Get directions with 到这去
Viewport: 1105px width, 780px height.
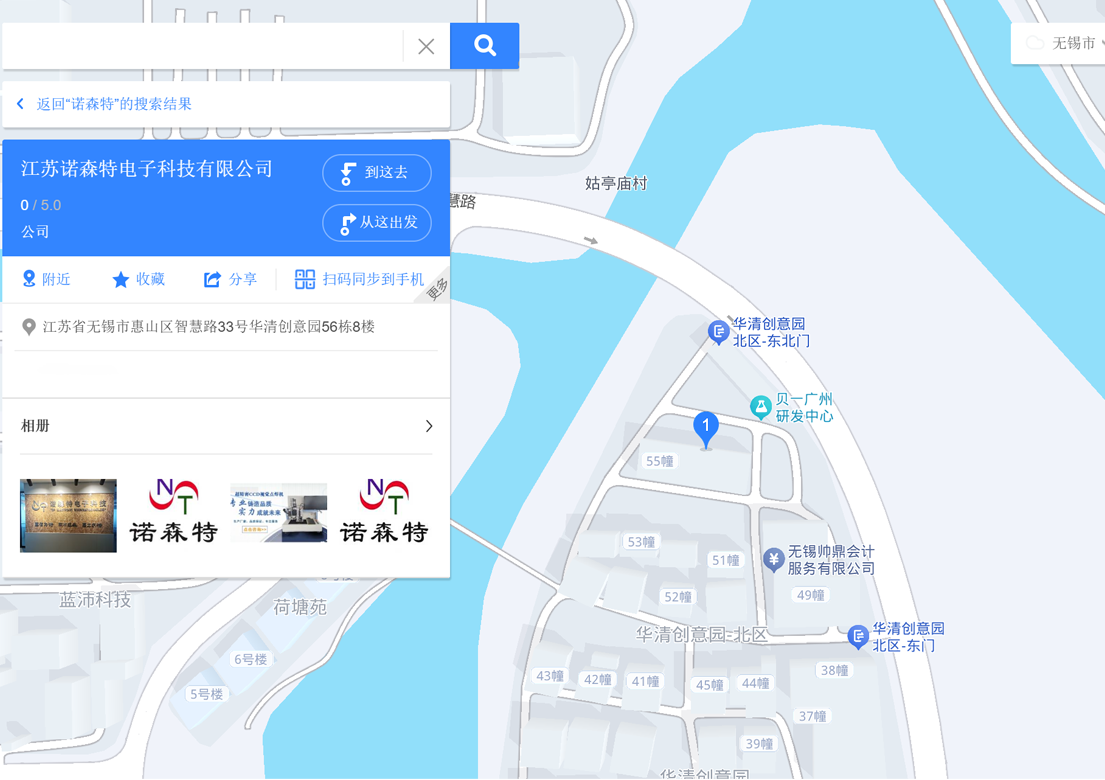click(x=377, y=172)
